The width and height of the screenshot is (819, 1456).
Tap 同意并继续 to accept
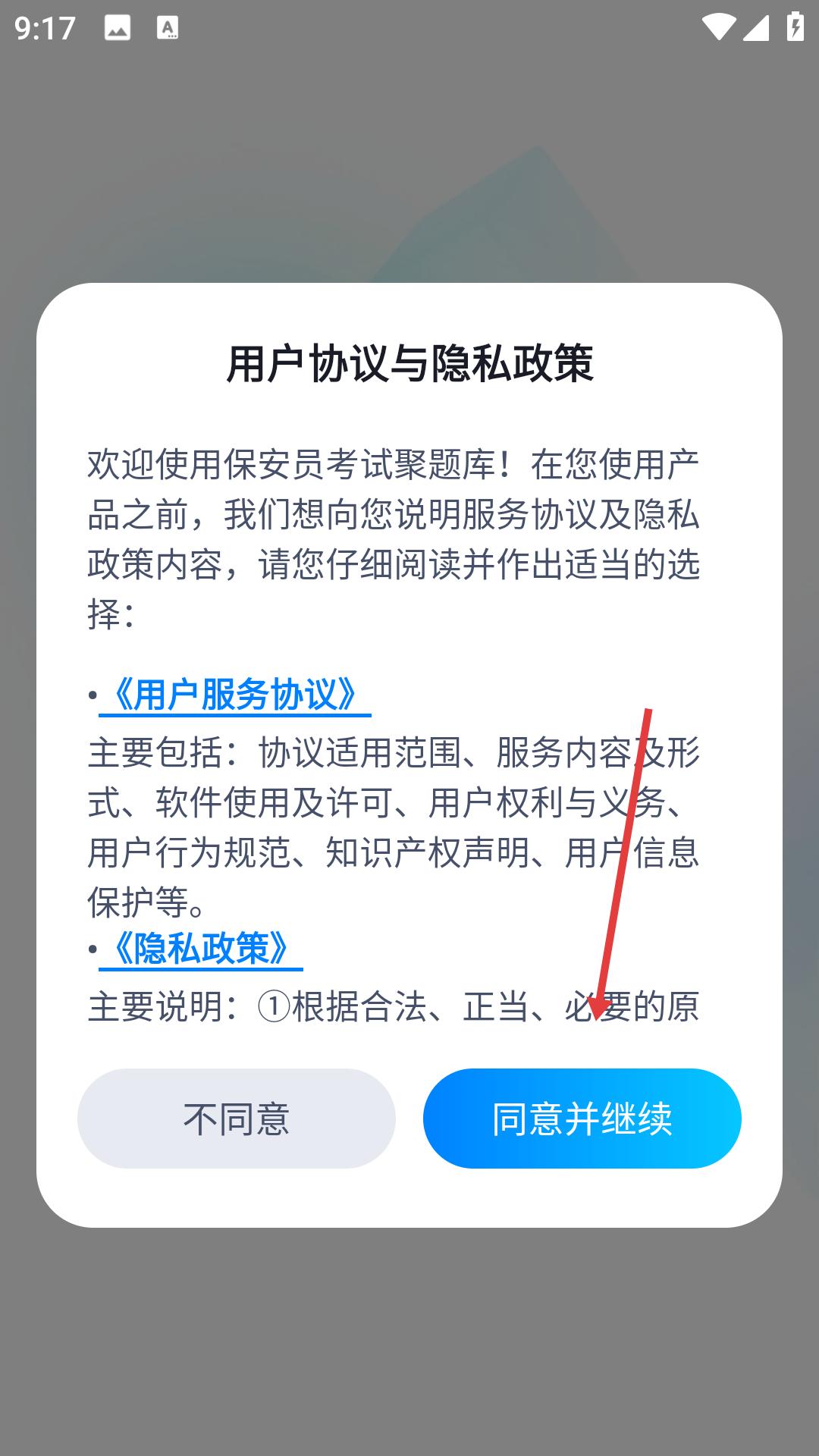[582, 1119]
